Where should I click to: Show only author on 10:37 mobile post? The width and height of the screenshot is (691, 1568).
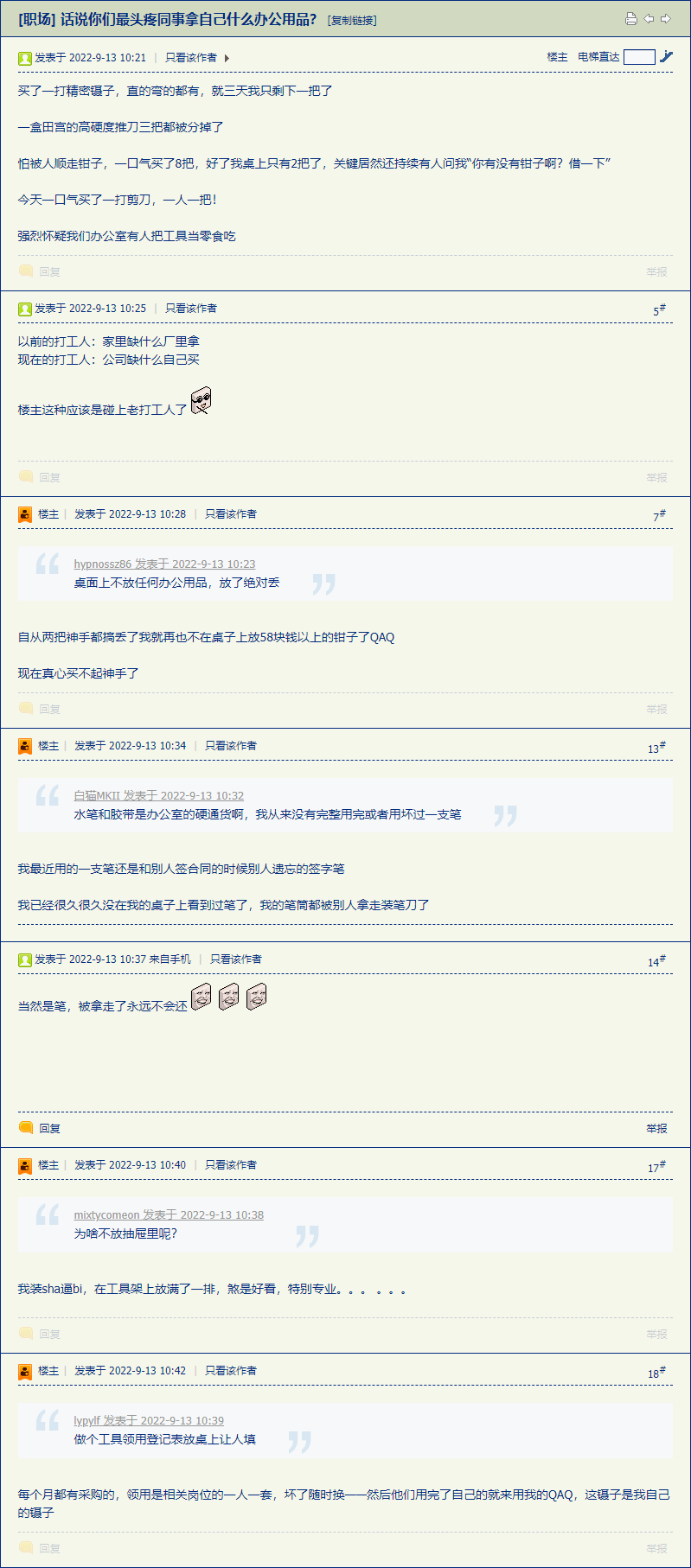(236, 959)
